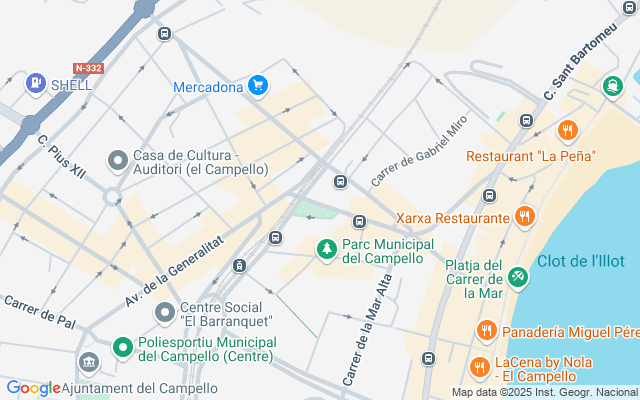Open Centre Social "El Barranquet" marker
Viewport: 640px width, 400px height.
click(x=164, y=314)
